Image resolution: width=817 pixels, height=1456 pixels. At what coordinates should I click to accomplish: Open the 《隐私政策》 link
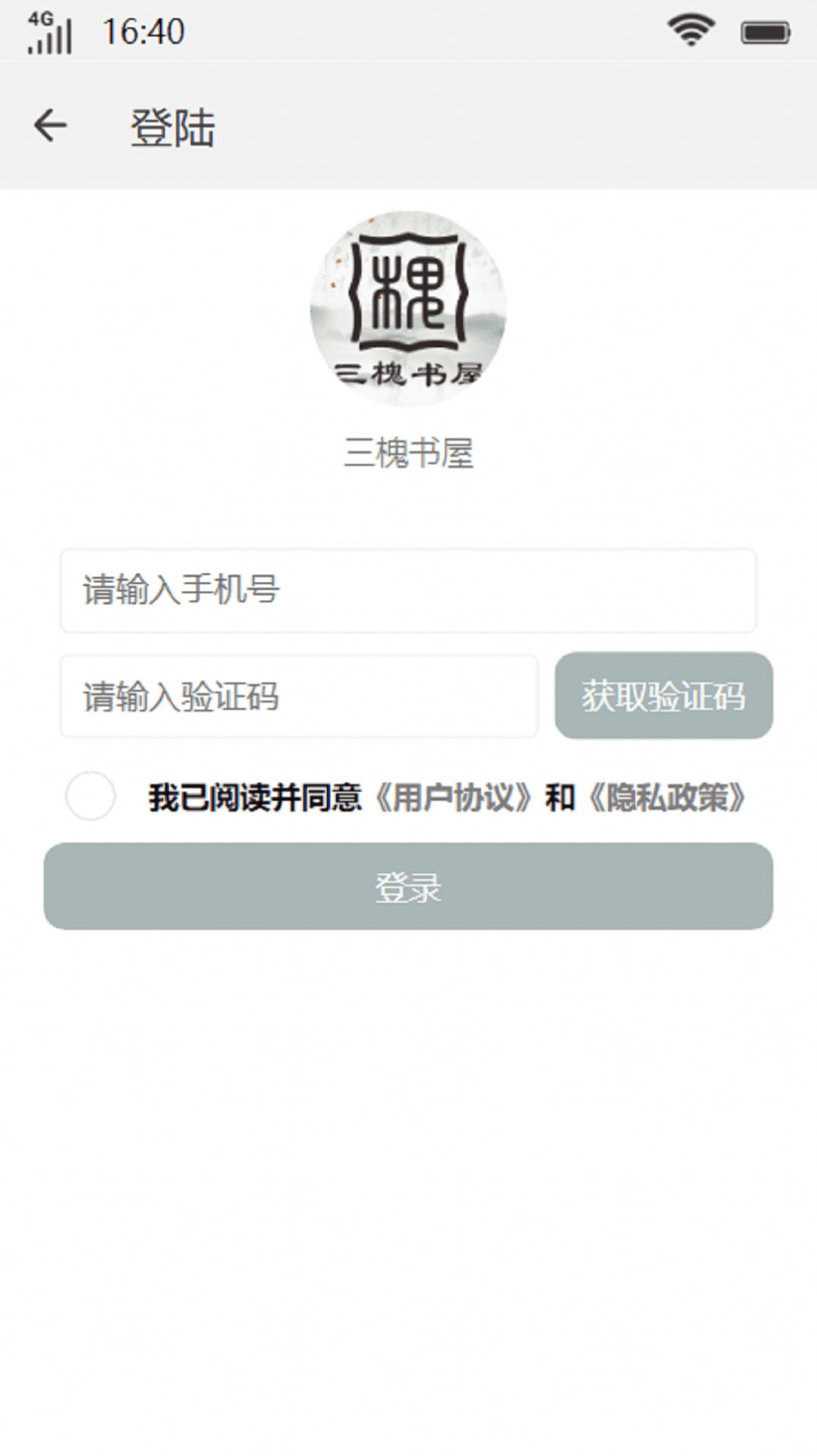667,798
